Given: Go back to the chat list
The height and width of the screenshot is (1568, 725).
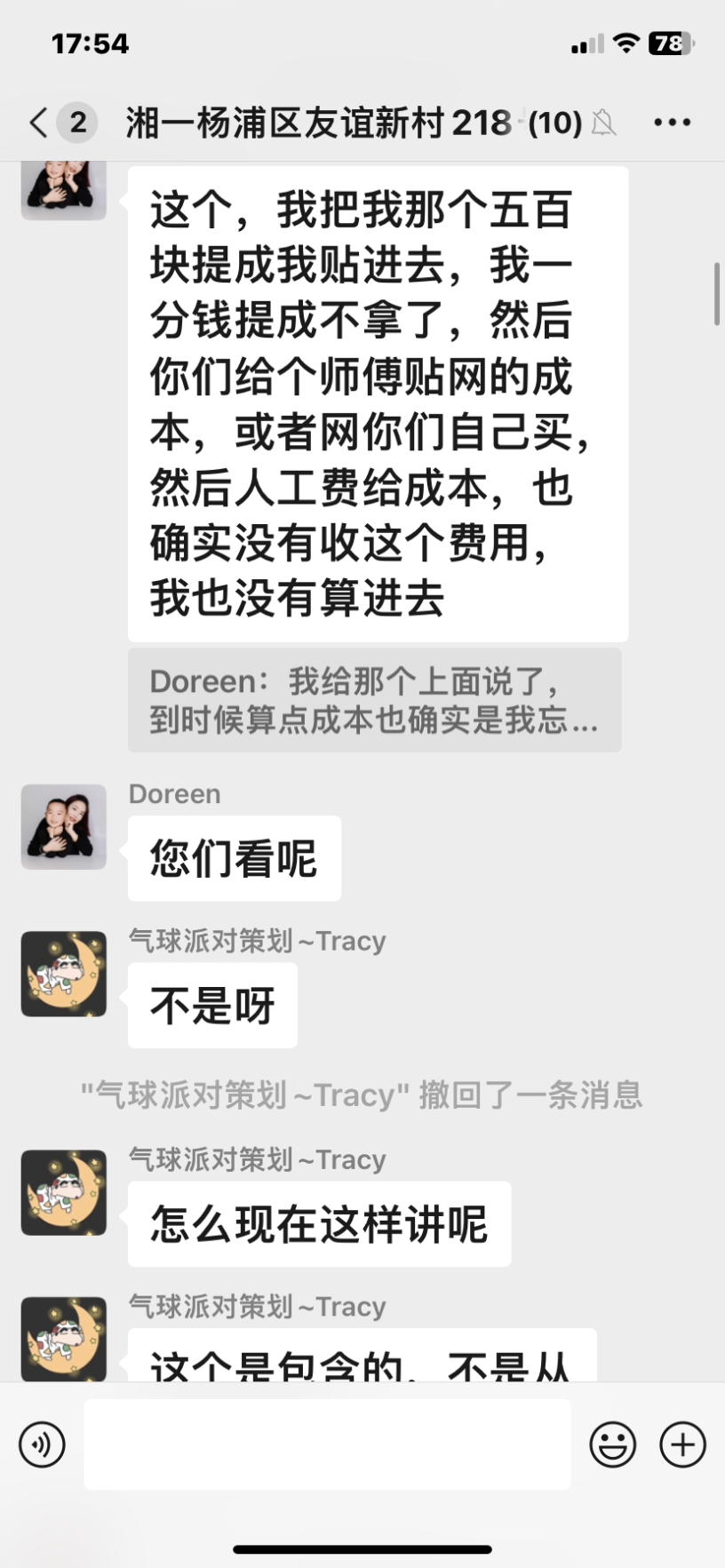Looking at the screenshot, I should click(x=39, y=123).
